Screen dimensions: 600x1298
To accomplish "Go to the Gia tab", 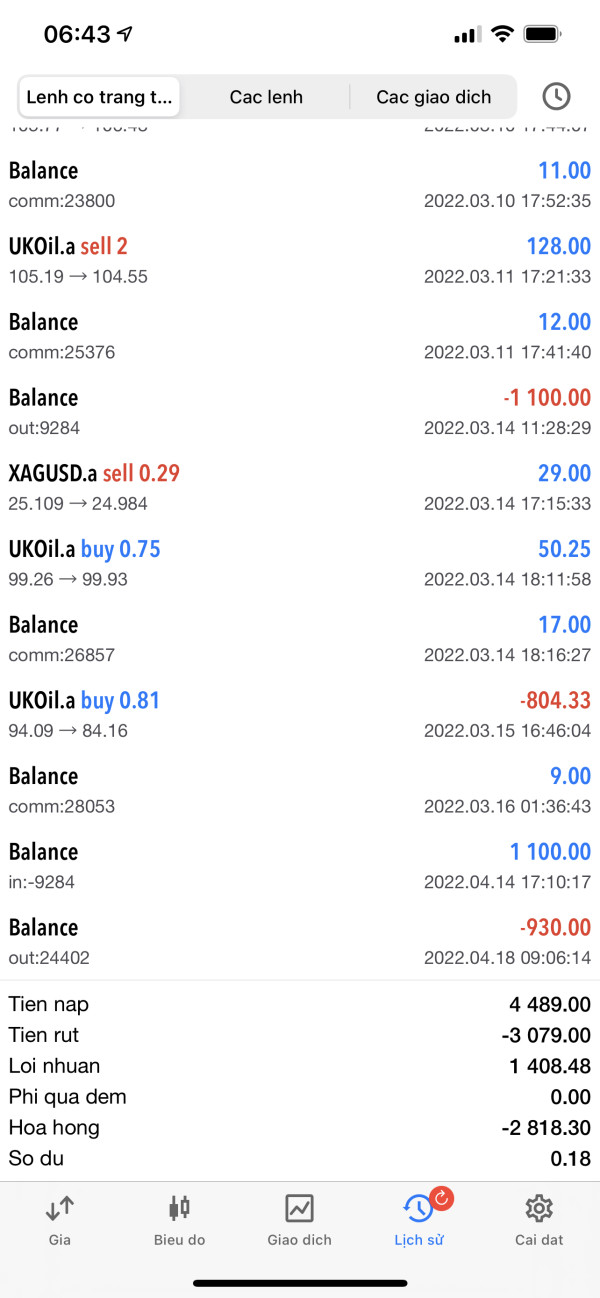I will click(x=59, y=1219).
